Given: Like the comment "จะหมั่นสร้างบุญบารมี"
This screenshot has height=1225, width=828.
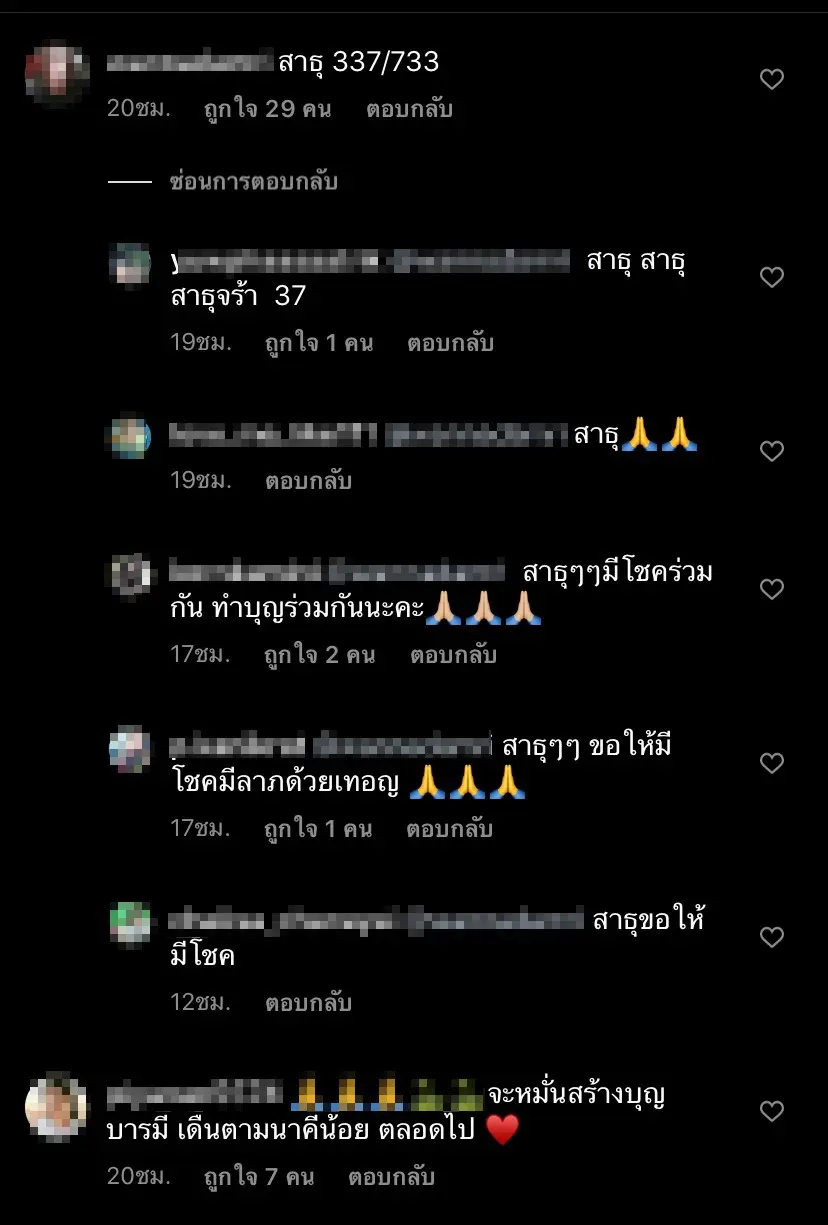Looking at the screenshot, I should click(x=771, y=1111).
